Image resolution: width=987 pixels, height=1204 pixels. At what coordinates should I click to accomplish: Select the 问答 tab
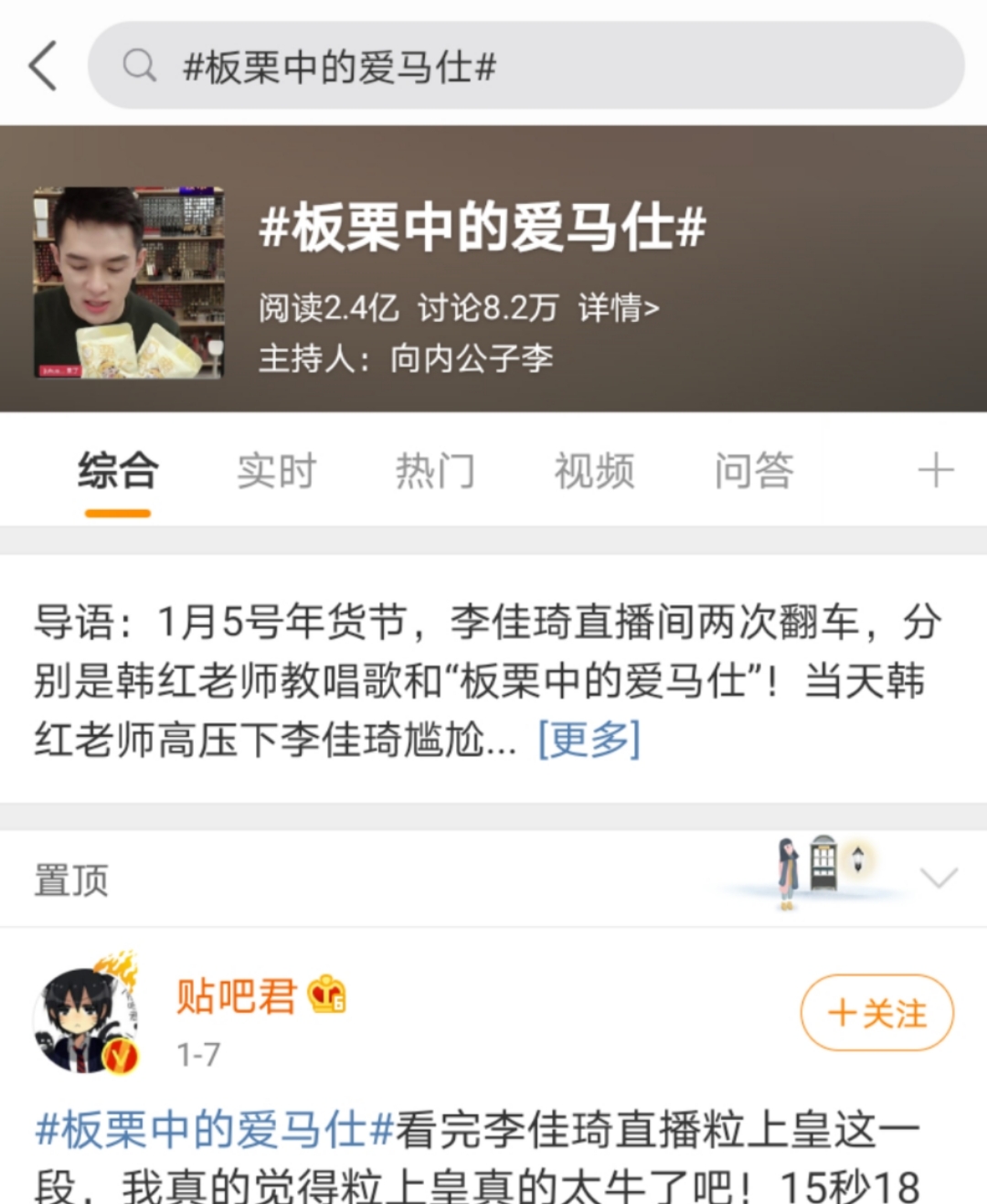[753, 472]
